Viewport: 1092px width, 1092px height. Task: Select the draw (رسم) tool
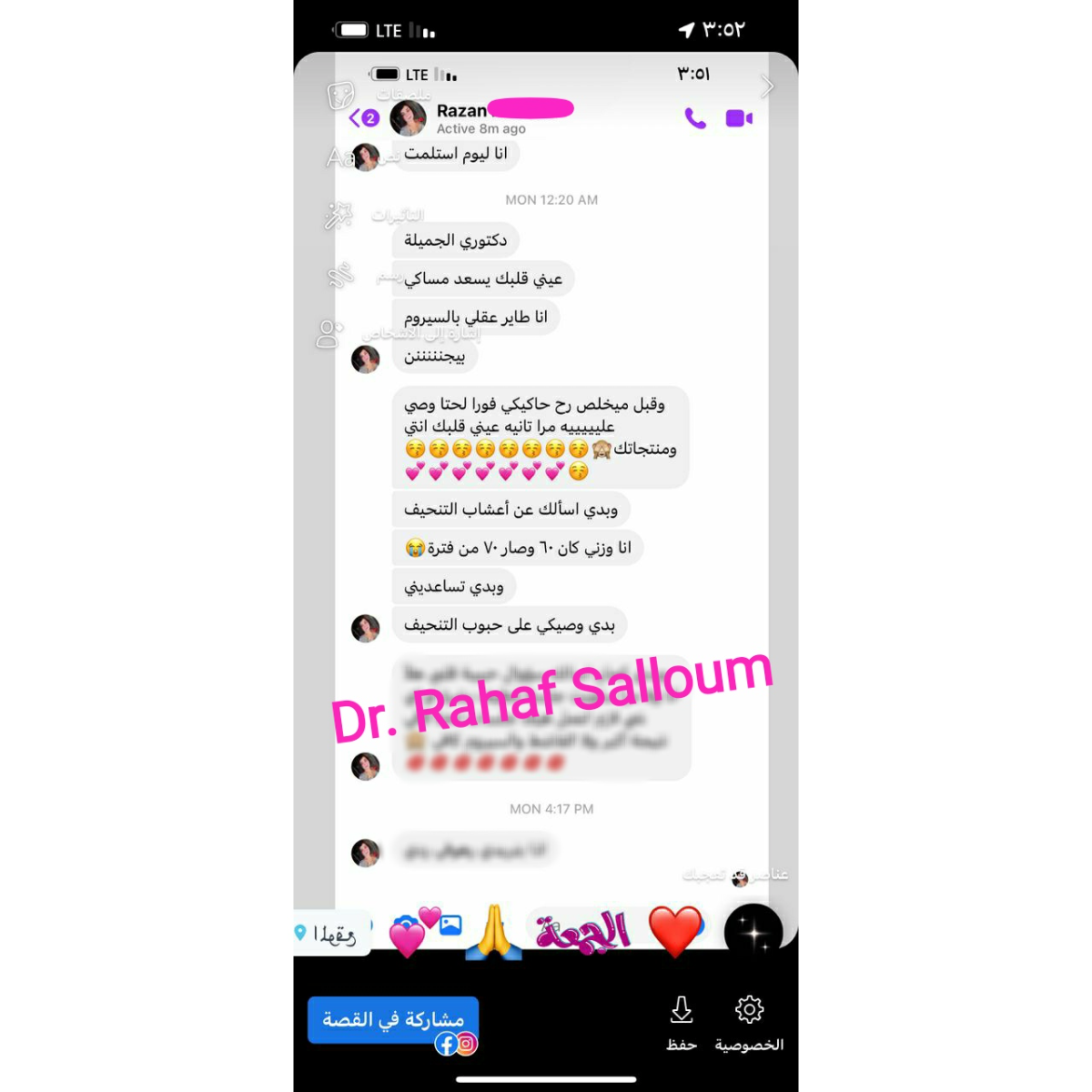[x=340, y=275]
